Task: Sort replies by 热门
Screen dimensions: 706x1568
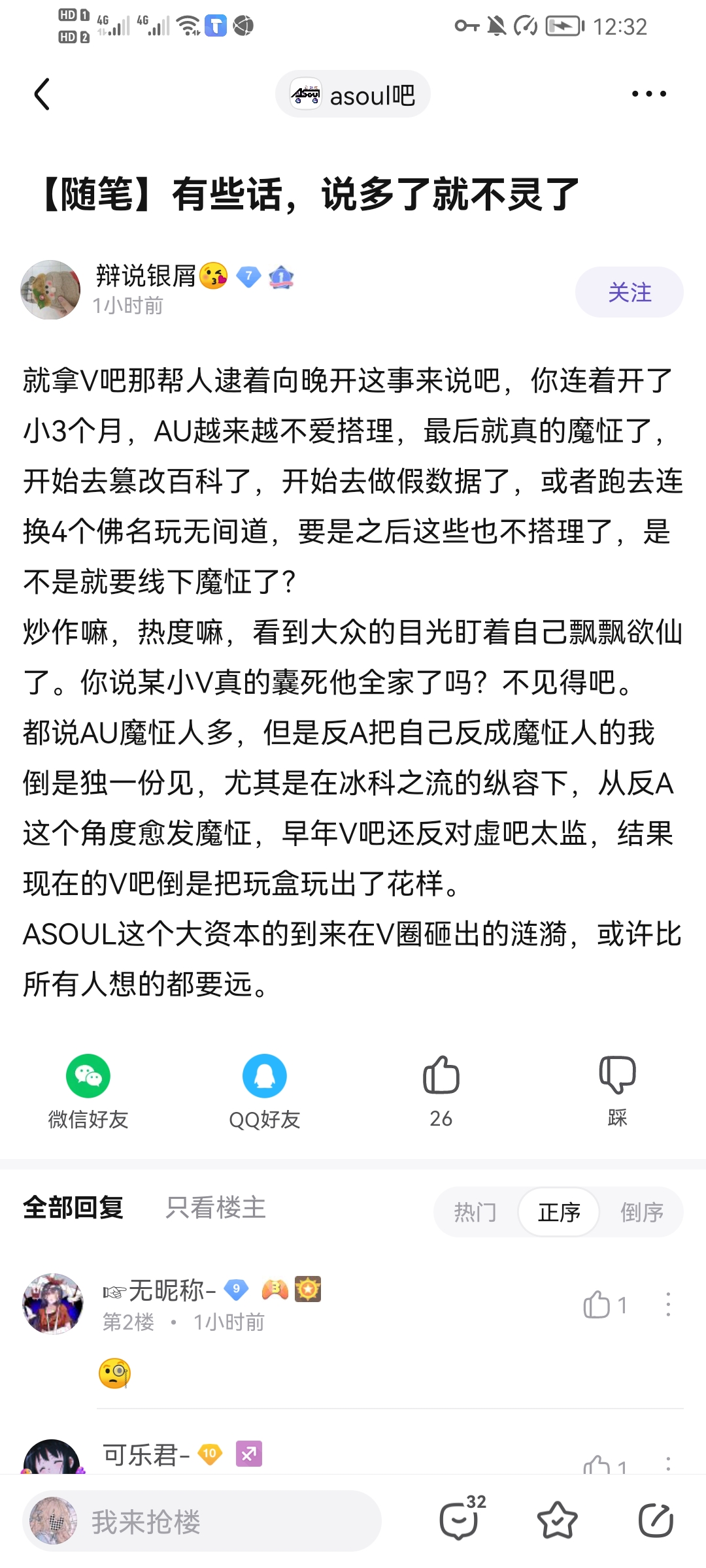Action: [475, 1213]
